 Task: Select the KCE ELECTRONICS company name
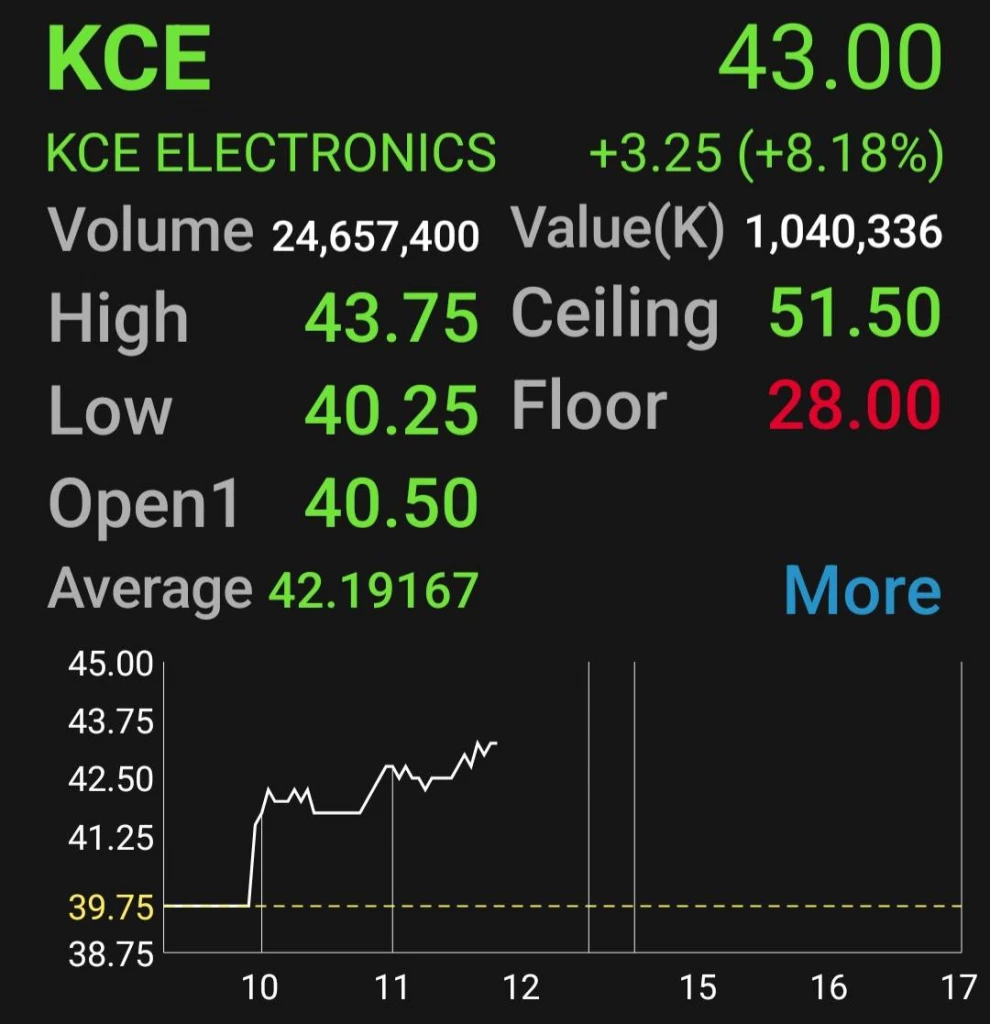pos(270,152)
